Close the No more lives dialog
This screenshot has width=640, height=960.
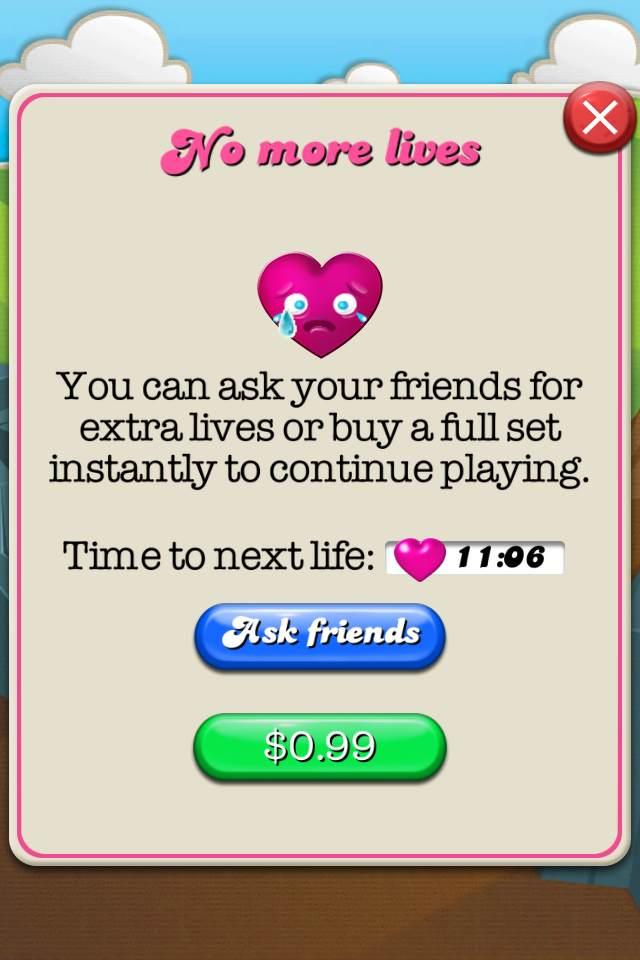click(599, 119)
